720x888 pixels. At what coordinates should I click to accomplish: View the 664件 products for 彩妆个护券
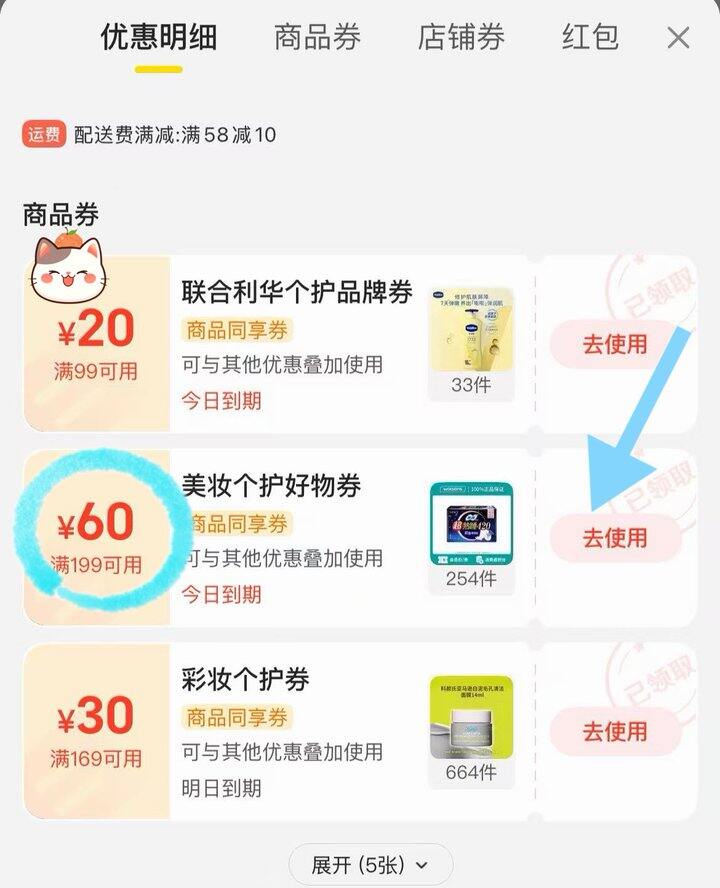(x=471, y=731)
